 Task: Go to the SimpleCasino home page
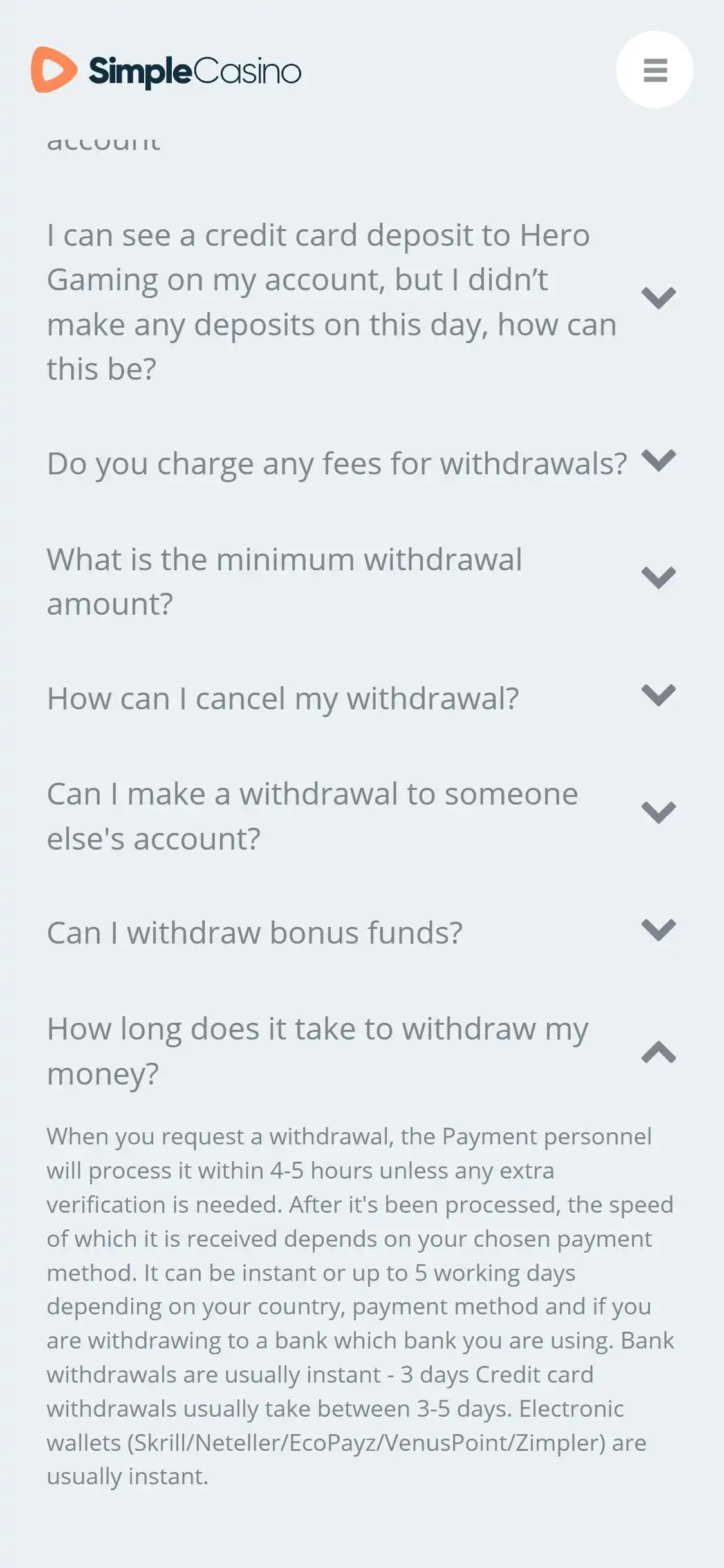166,70
